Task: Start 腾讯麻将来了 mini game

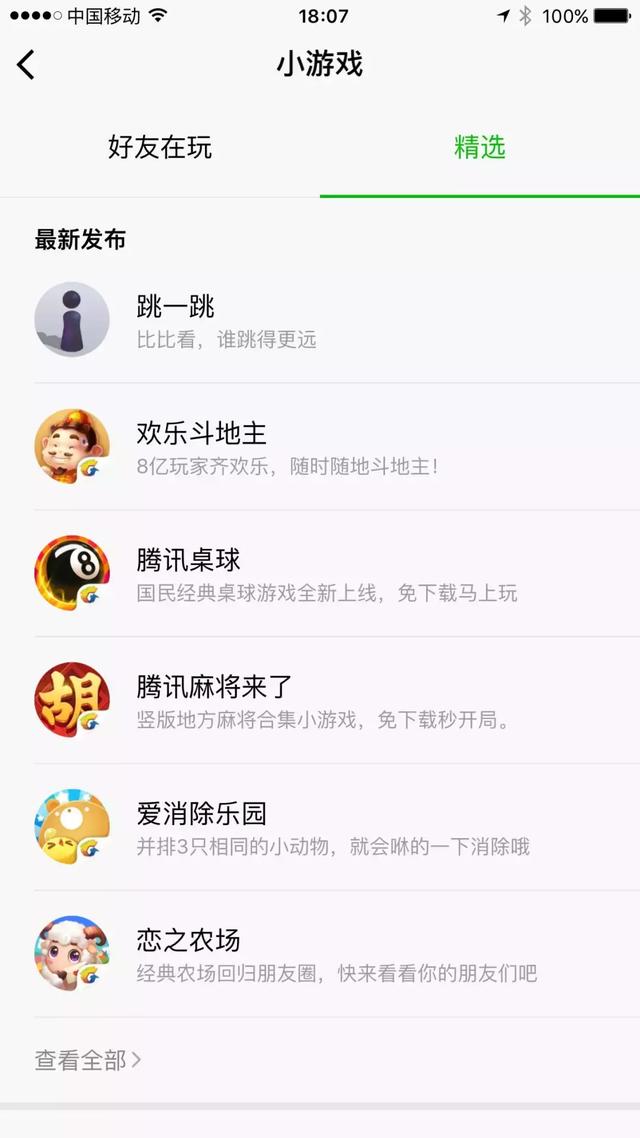Action: pos(322,700)
